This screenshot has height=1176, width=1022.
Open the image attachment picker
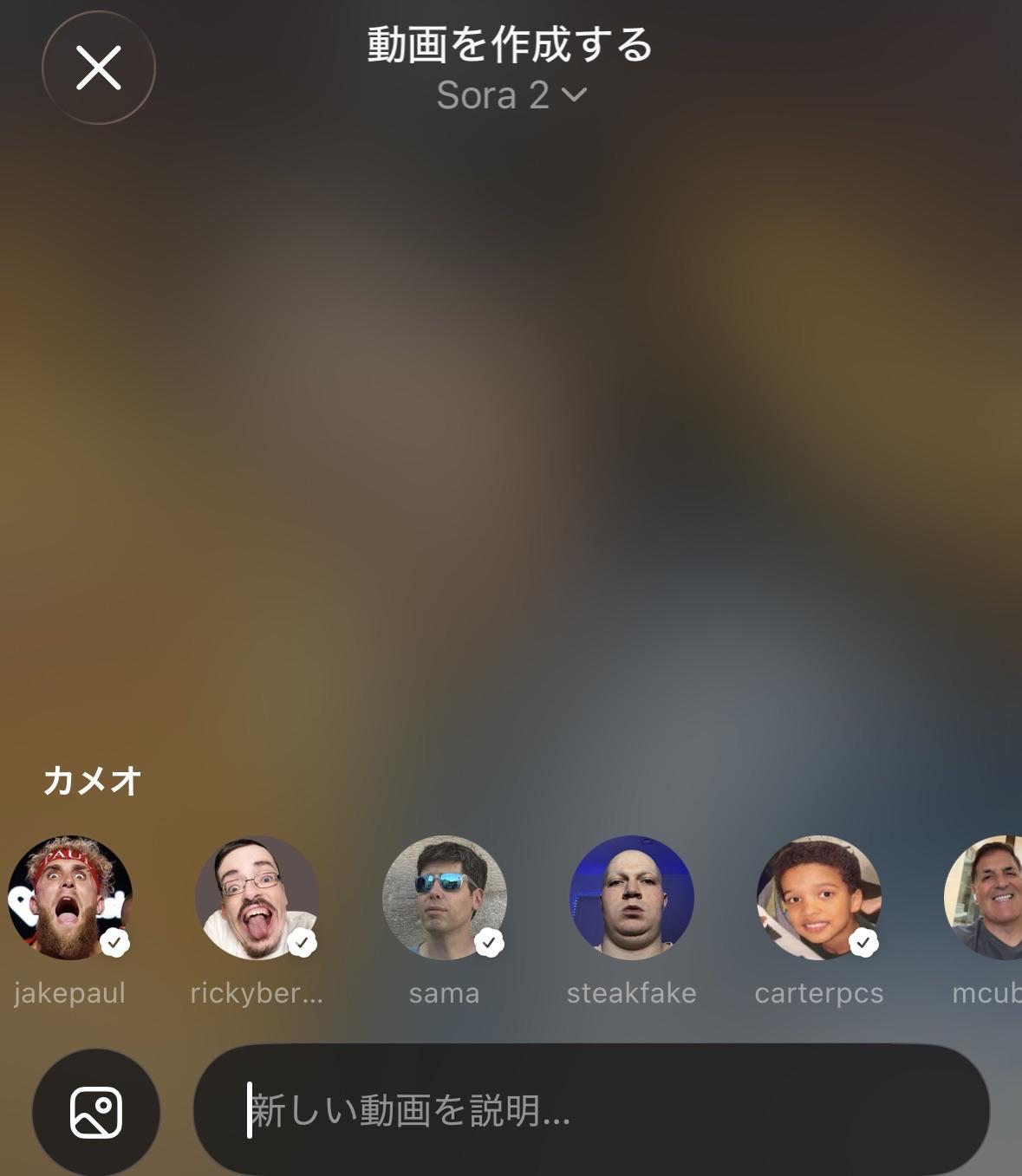(96, 1113)
